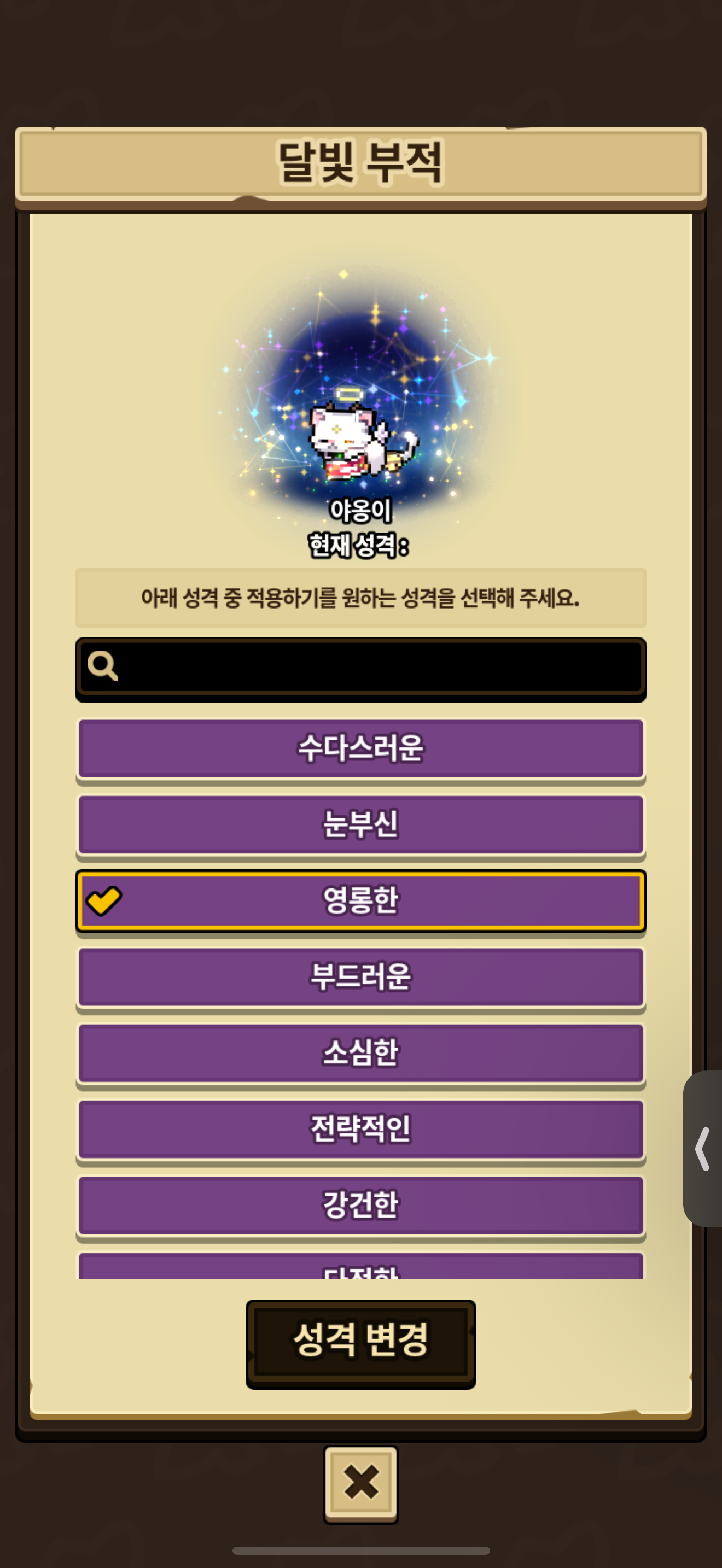This screenshot has width=722, height=1568.
Task: Choose the 눈부신 personality option
Action: coord(360,824)
